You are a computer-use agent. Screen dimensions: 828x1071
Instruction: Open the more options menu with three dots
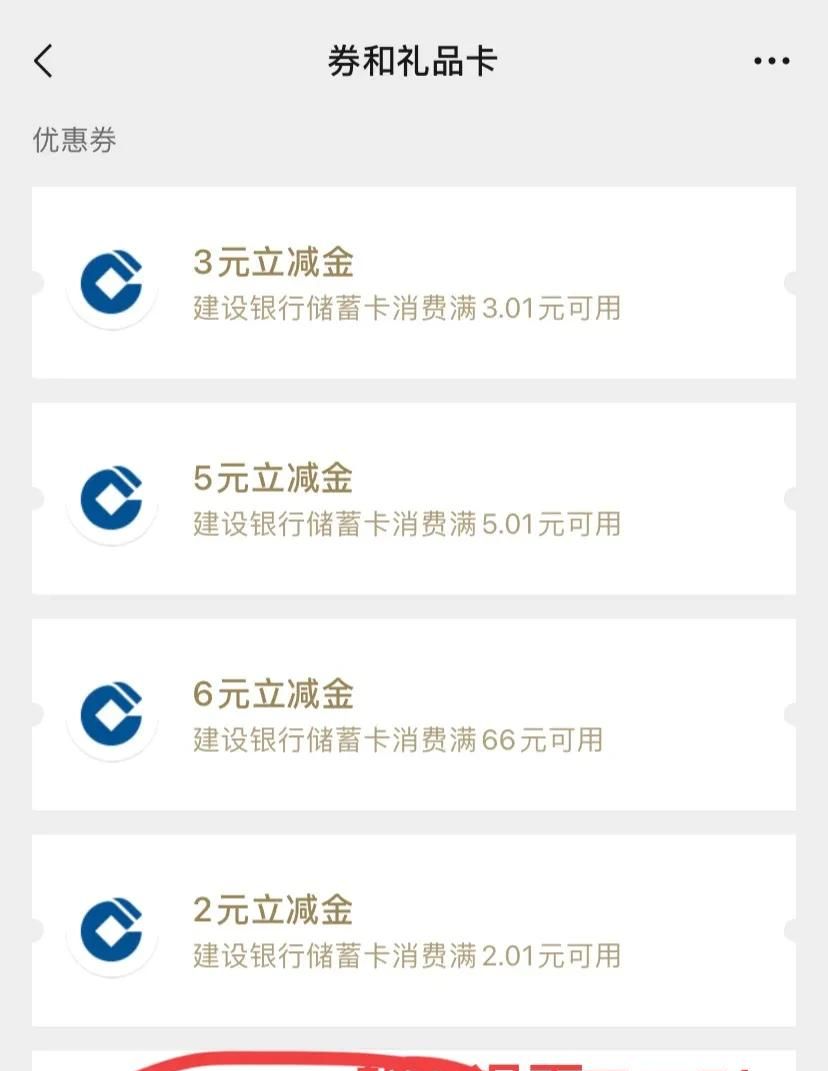point(771,60)
